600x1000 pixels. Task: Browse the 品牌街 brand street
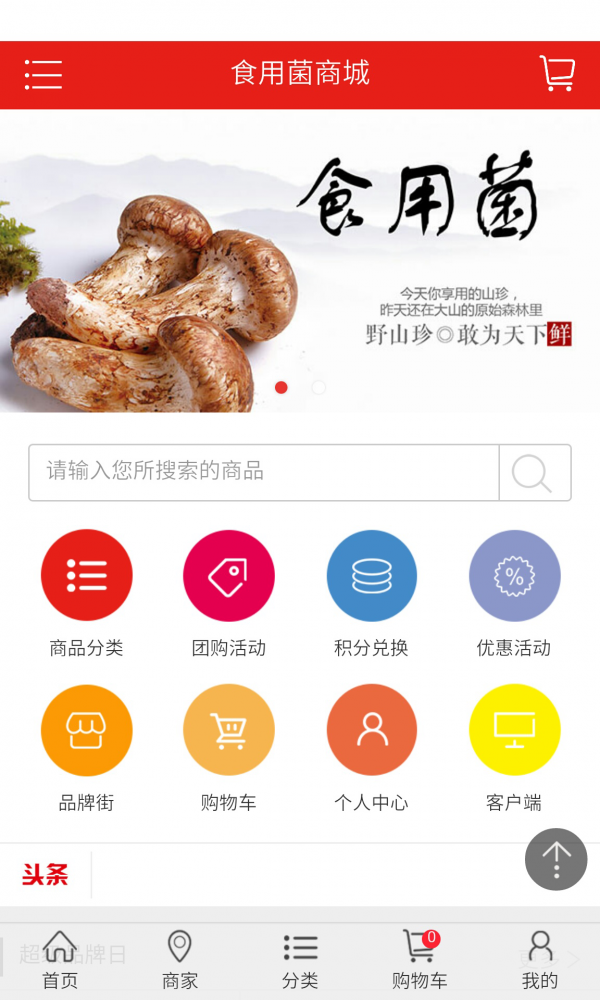pyautogui.click(x=87, y=730)
